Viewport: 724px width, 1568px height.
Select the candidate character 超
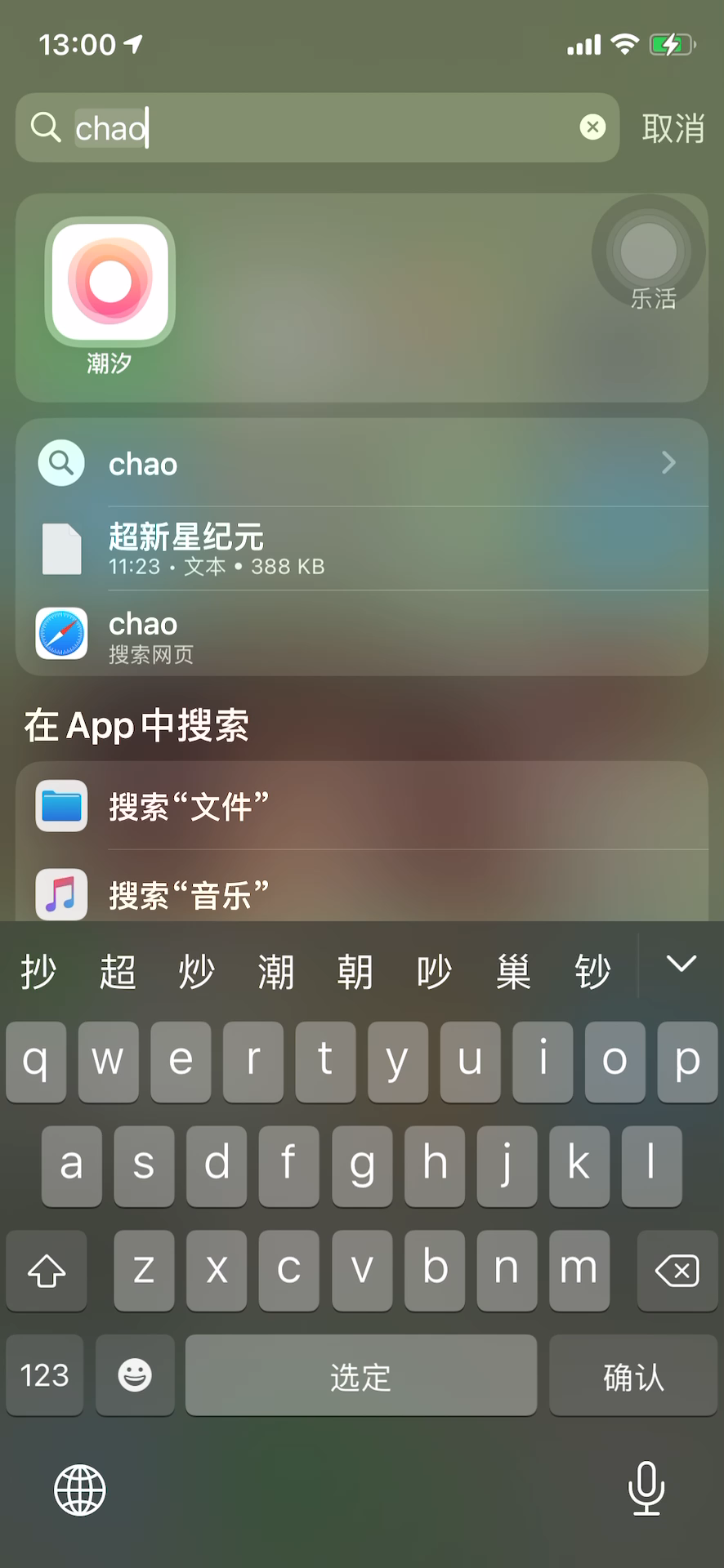[116, 972]
